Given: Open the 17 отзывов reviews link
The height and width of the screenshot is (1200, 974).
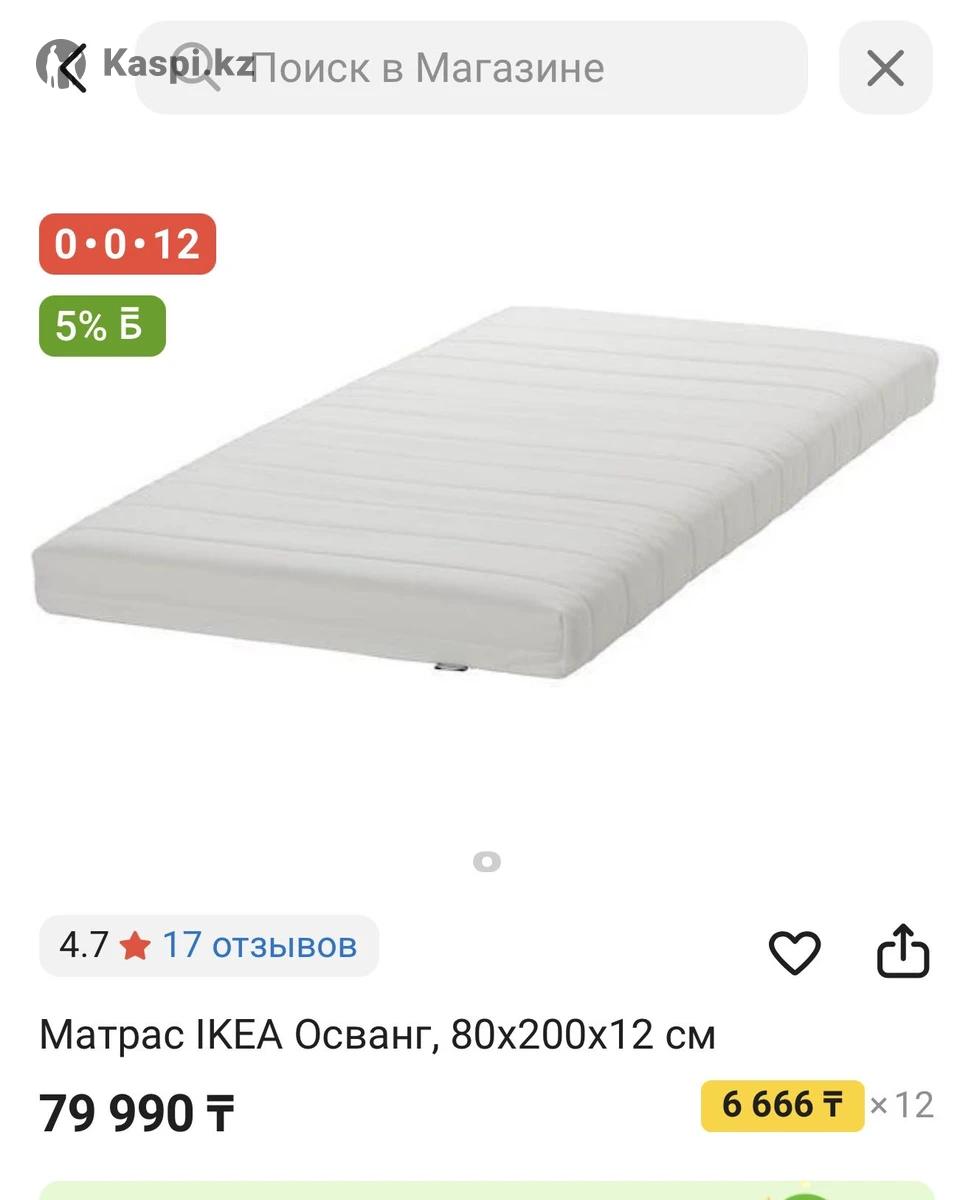Looking at the screenshot, I should point(259,945).
